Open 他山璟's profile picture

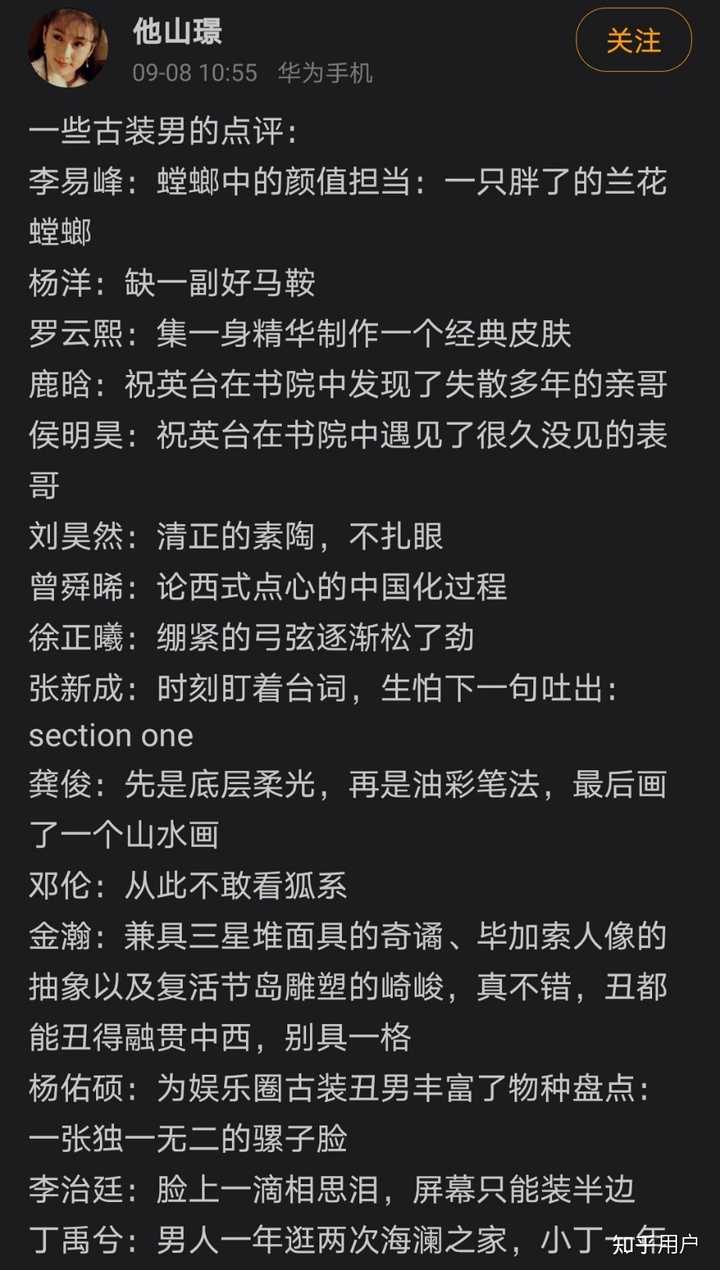click(67, 47)
